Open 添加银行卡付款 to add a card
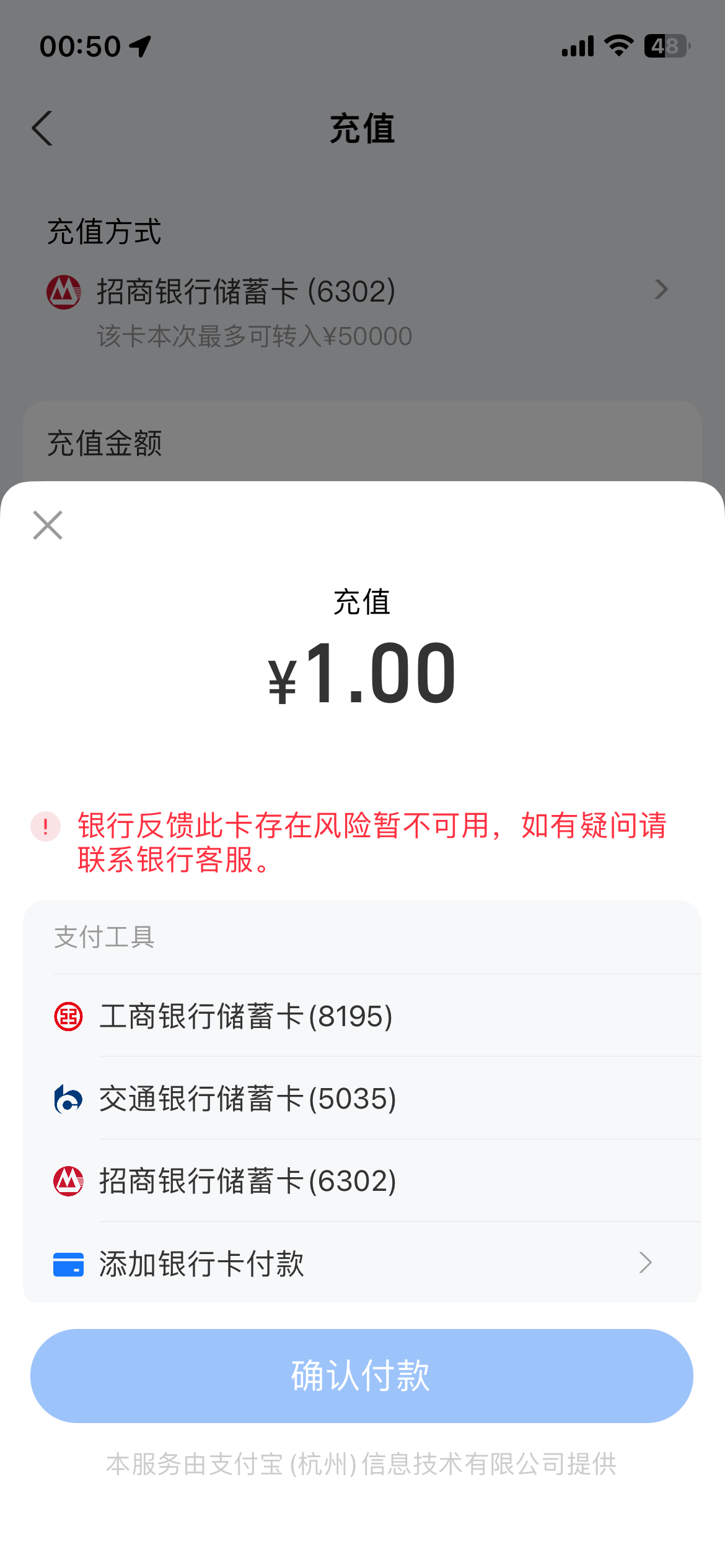This screenshot has width=725, height=1568. click(x=362, y=1263)
